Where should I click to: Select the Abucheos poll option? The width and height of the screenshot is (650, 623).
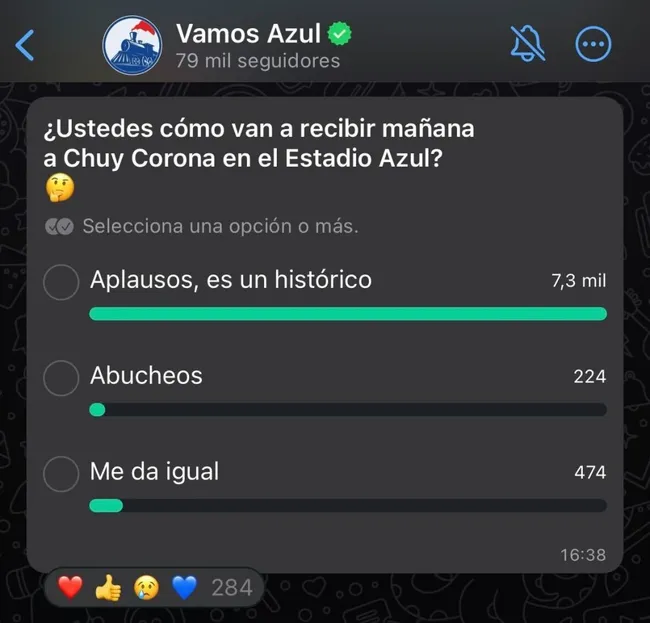click(62, 378)
